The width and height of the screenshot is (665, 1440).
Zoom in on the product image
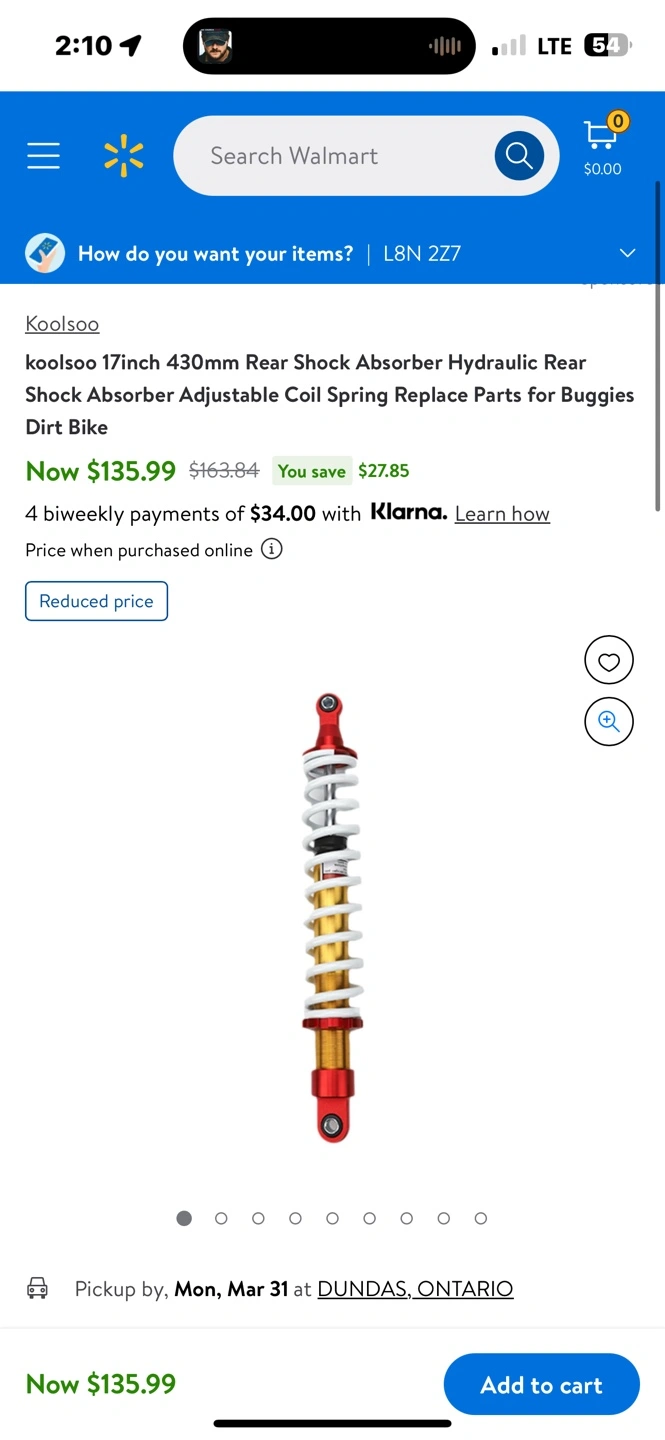pos(609,721)
